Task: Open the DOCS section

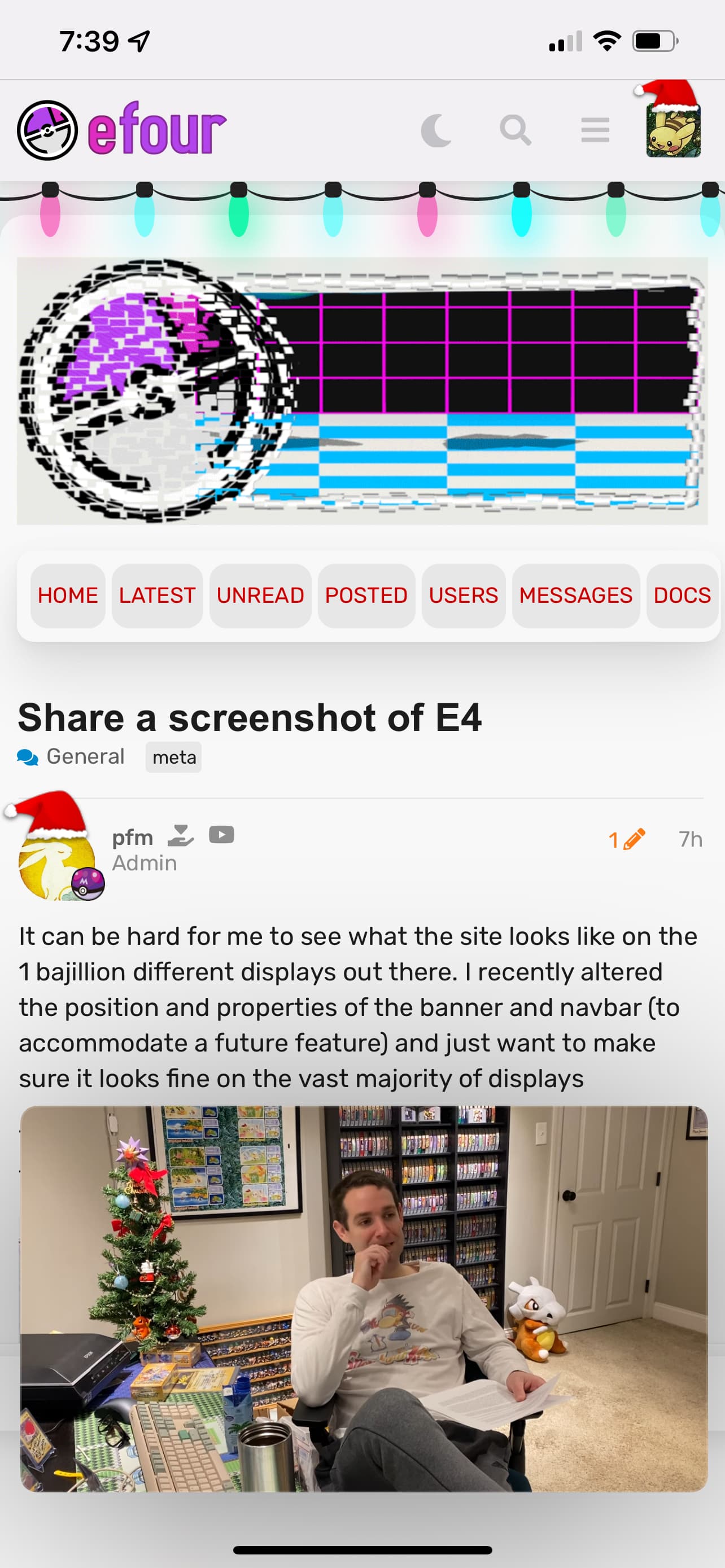Action: pos(683,595)
